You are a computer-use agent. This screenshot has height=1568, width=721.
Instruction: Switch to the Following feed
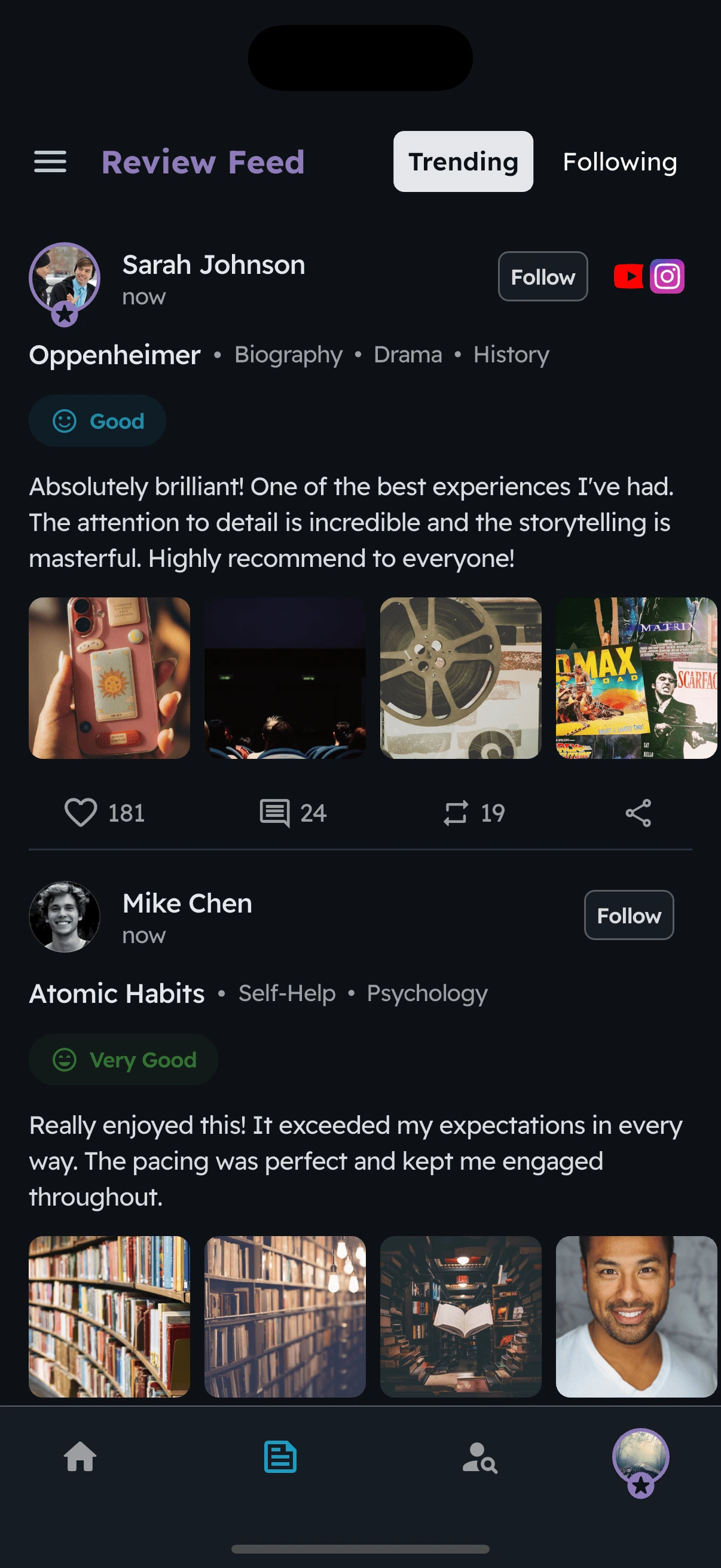click(x=620, y=161)
